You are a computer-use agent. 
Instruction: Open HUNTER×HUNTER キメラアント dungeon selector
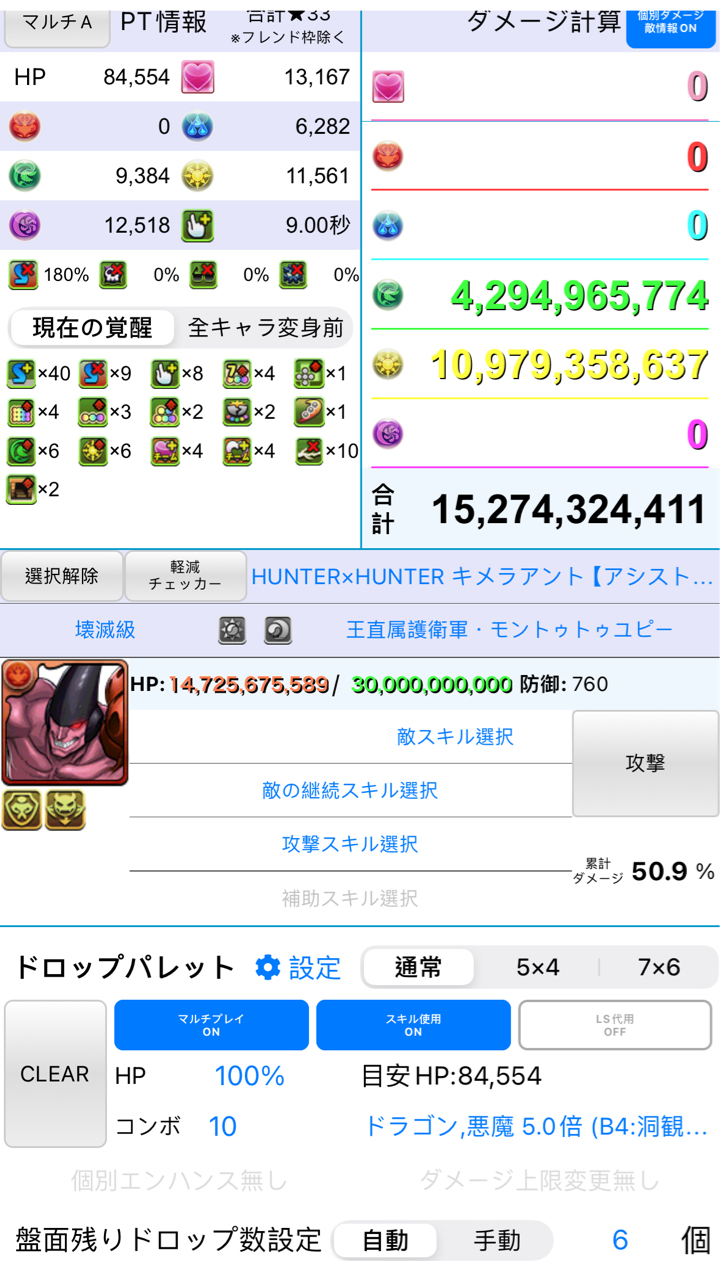click(483, 576)
